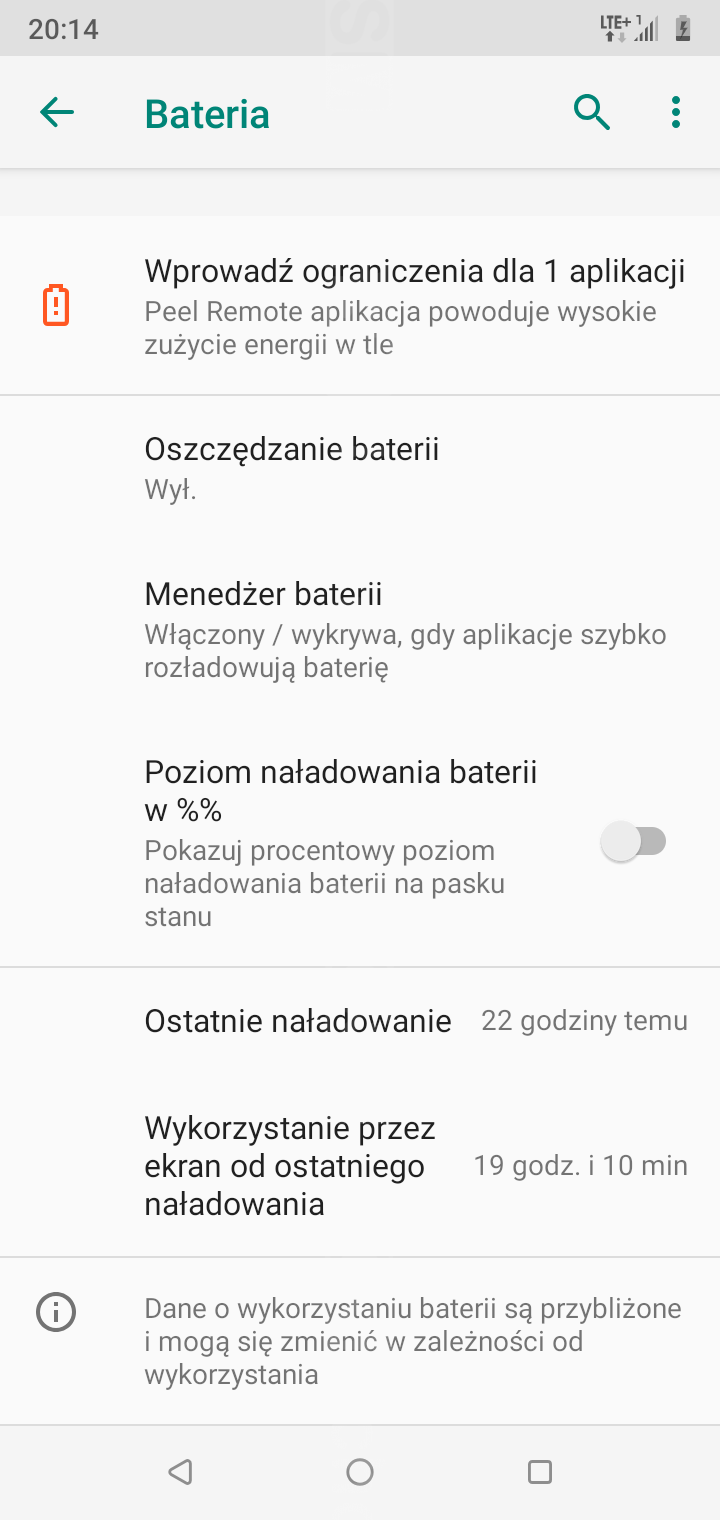
Task: Open the overflow menu
Action: 676,113
